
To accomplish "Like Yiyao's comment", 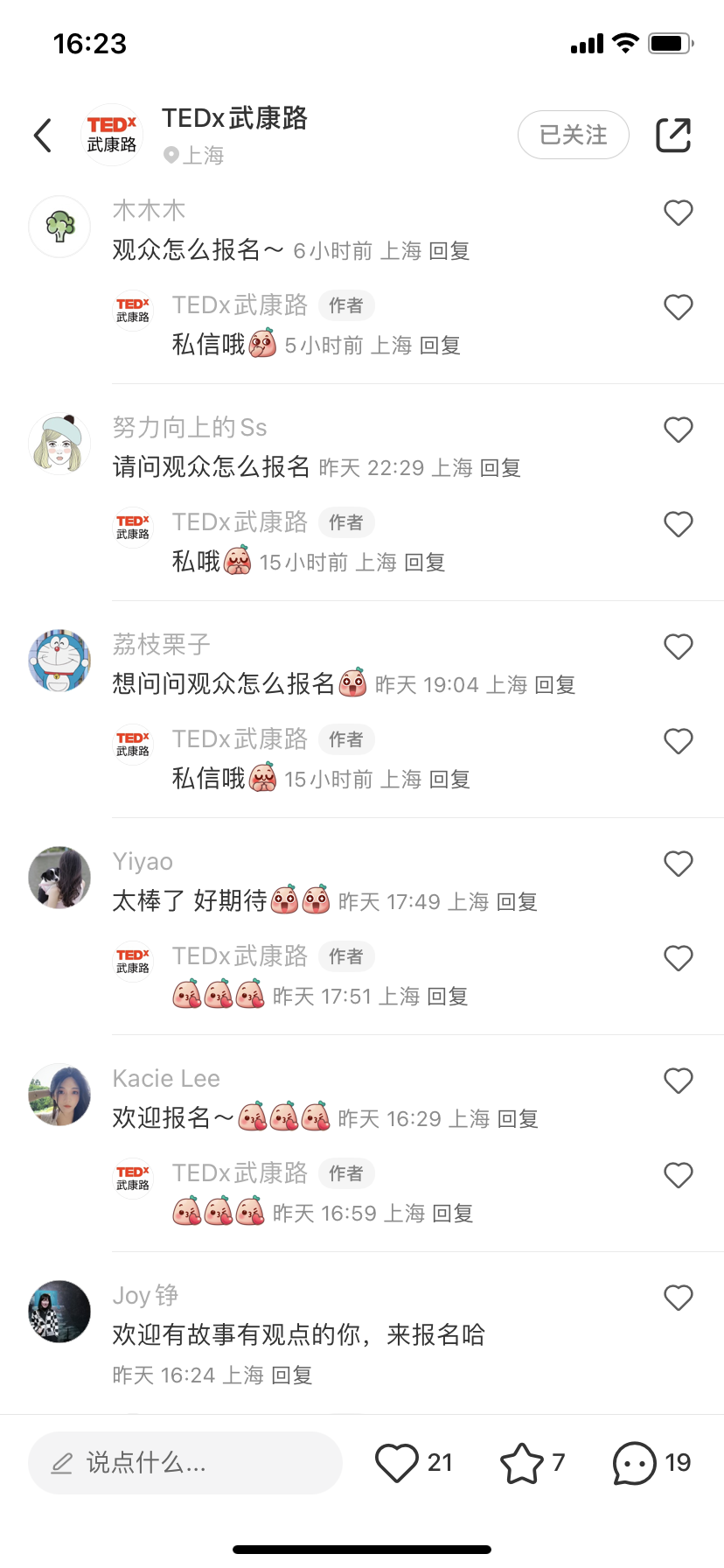I will (x=679, y=864).
